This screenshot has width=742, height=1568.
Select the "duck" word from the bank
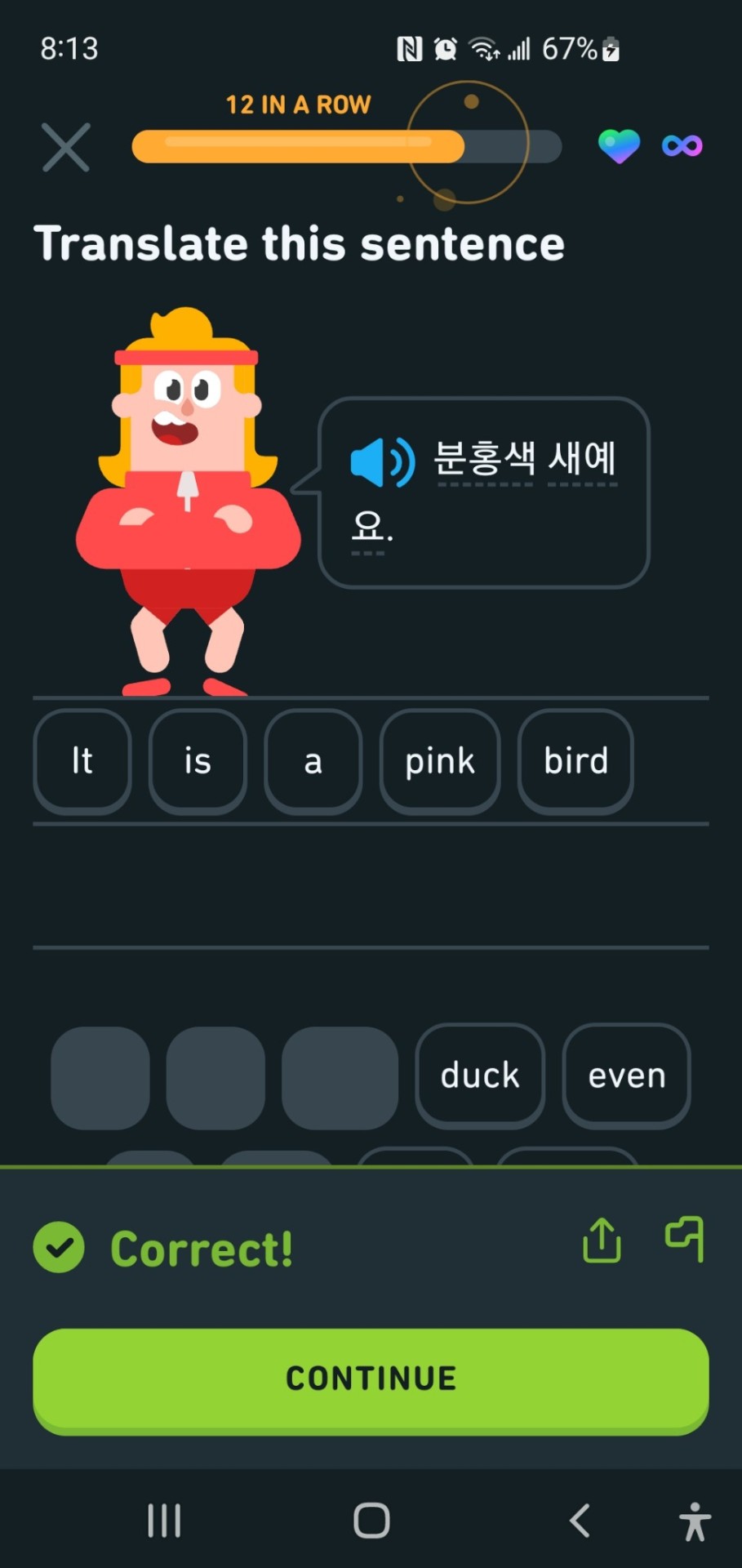[480, 1076]
